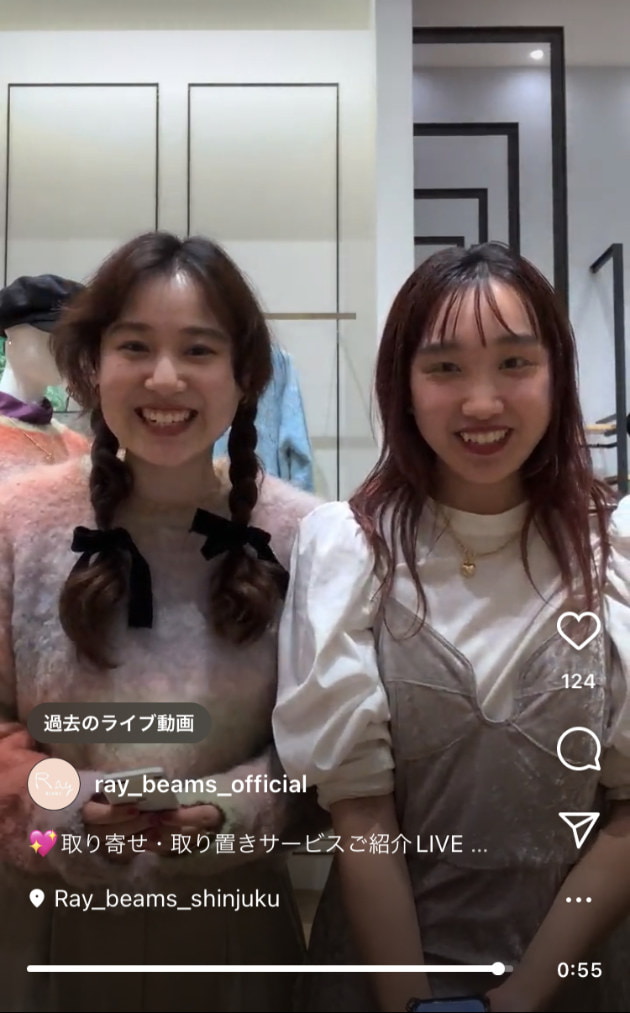630x1013 pixels.
Task: Open the comments bubble
Action: [578, 749]
